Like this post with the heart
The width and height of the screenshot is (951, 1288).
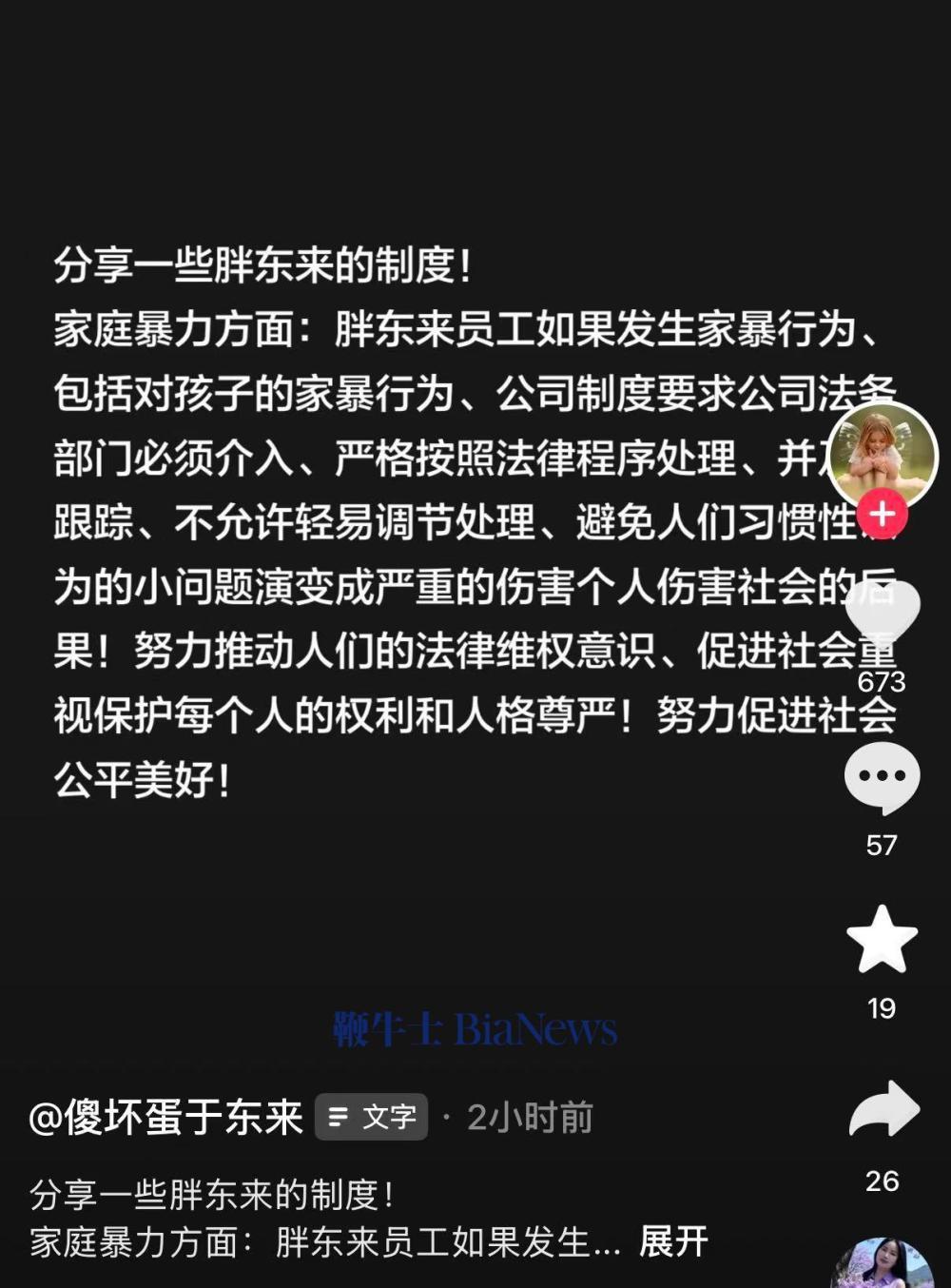(x=883, y=614)
